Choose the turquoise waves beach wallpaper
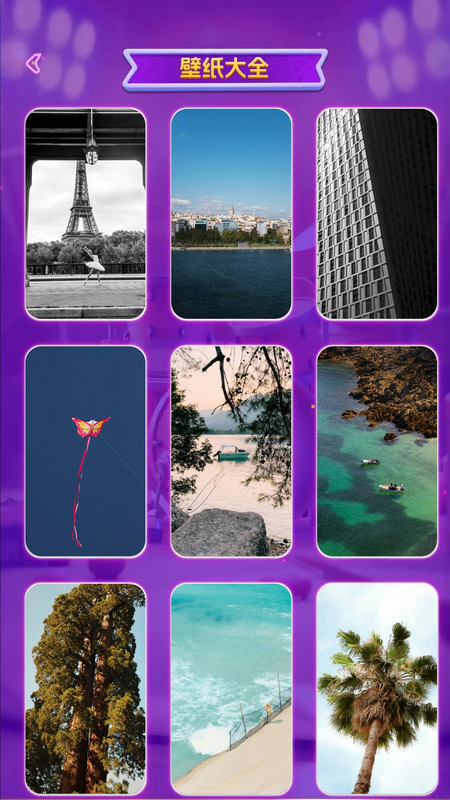Image resolution: width=450 pixels, height=800 pixels. click(x=231, y=689)
